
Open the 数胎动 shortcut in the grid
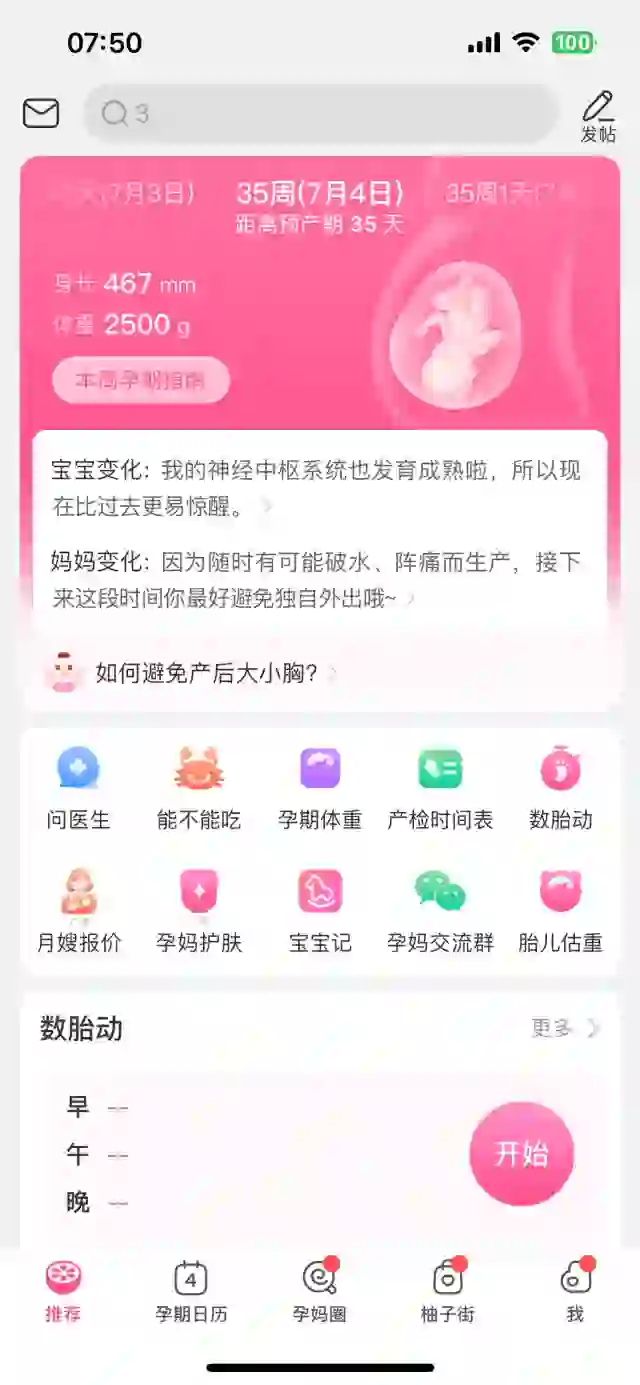[561, 789]
